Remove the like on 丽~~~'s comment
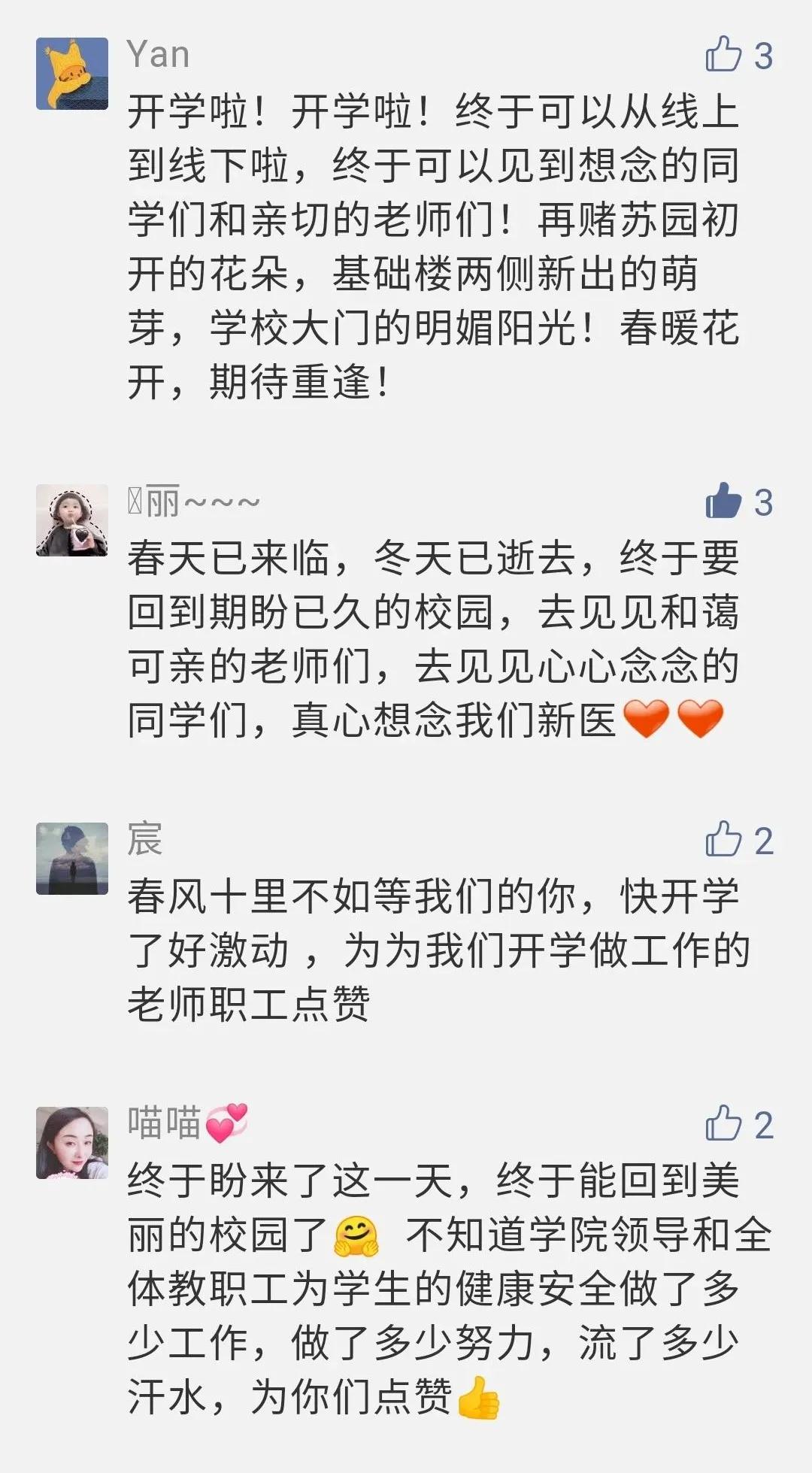This screenshot has width=812, height=1473. 723,502
